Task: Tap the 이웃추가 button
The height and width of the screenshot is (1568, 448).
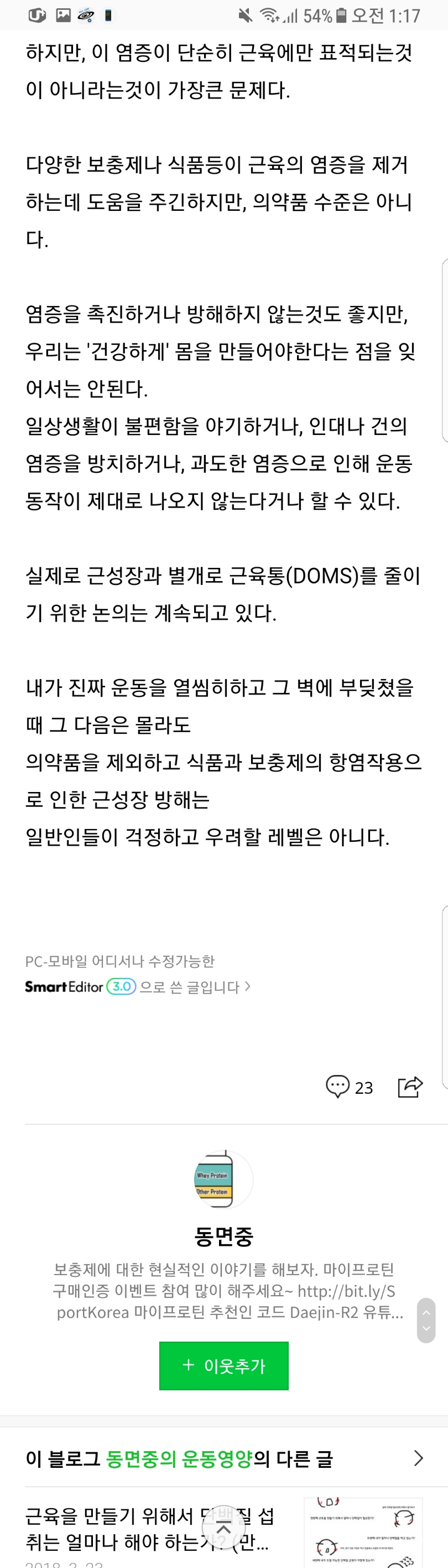Action: (x=223, y=1366)
